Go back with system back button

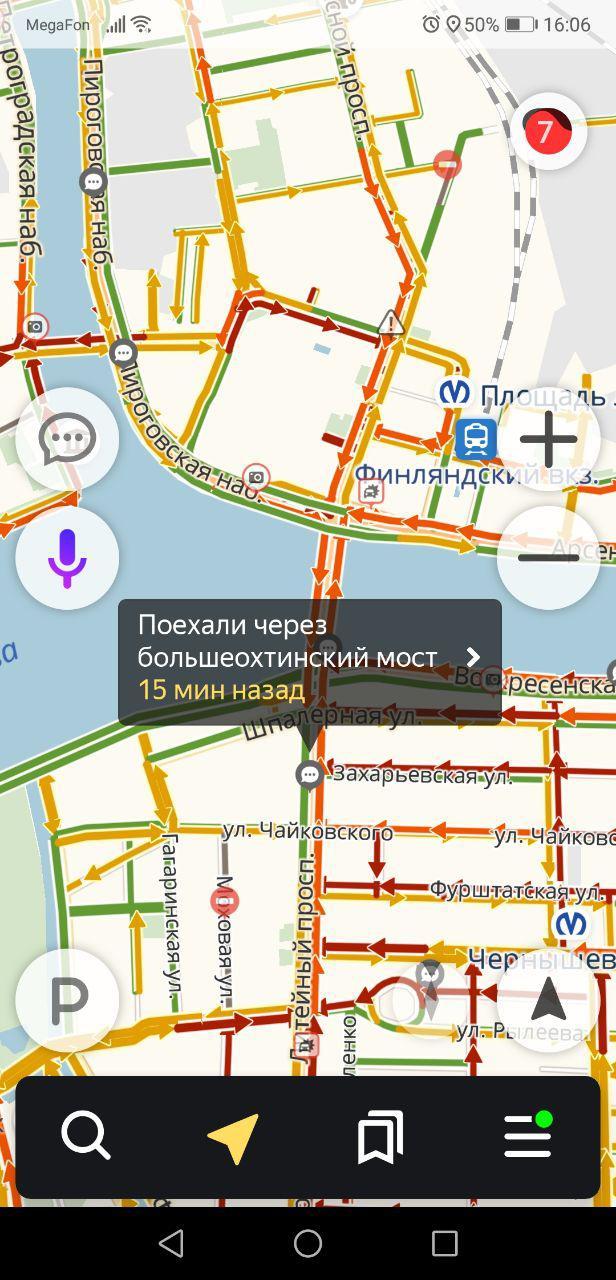pyautogui.click(x=171, y=1243)
